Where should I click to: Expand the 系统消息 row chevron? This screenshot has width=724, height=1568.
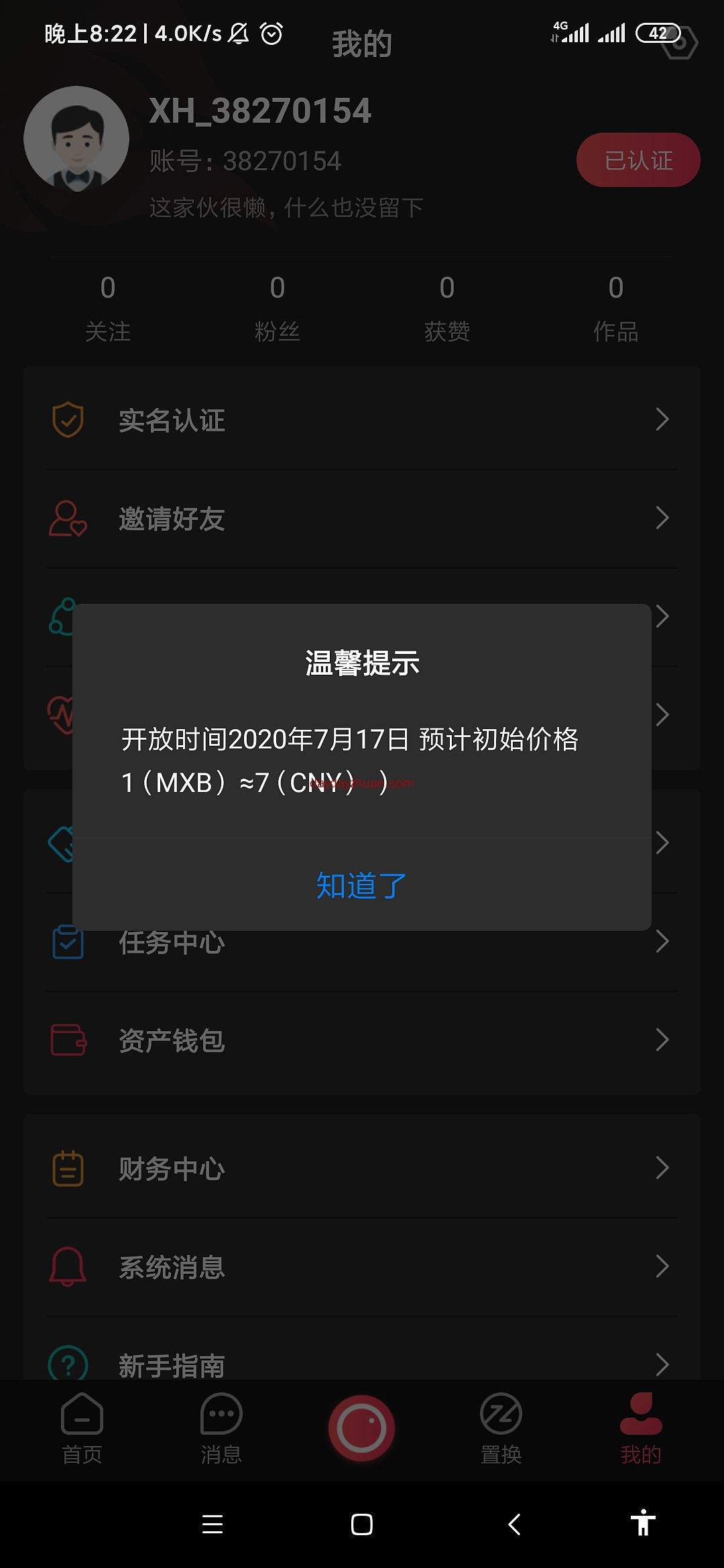click(x=662, y=1266)
